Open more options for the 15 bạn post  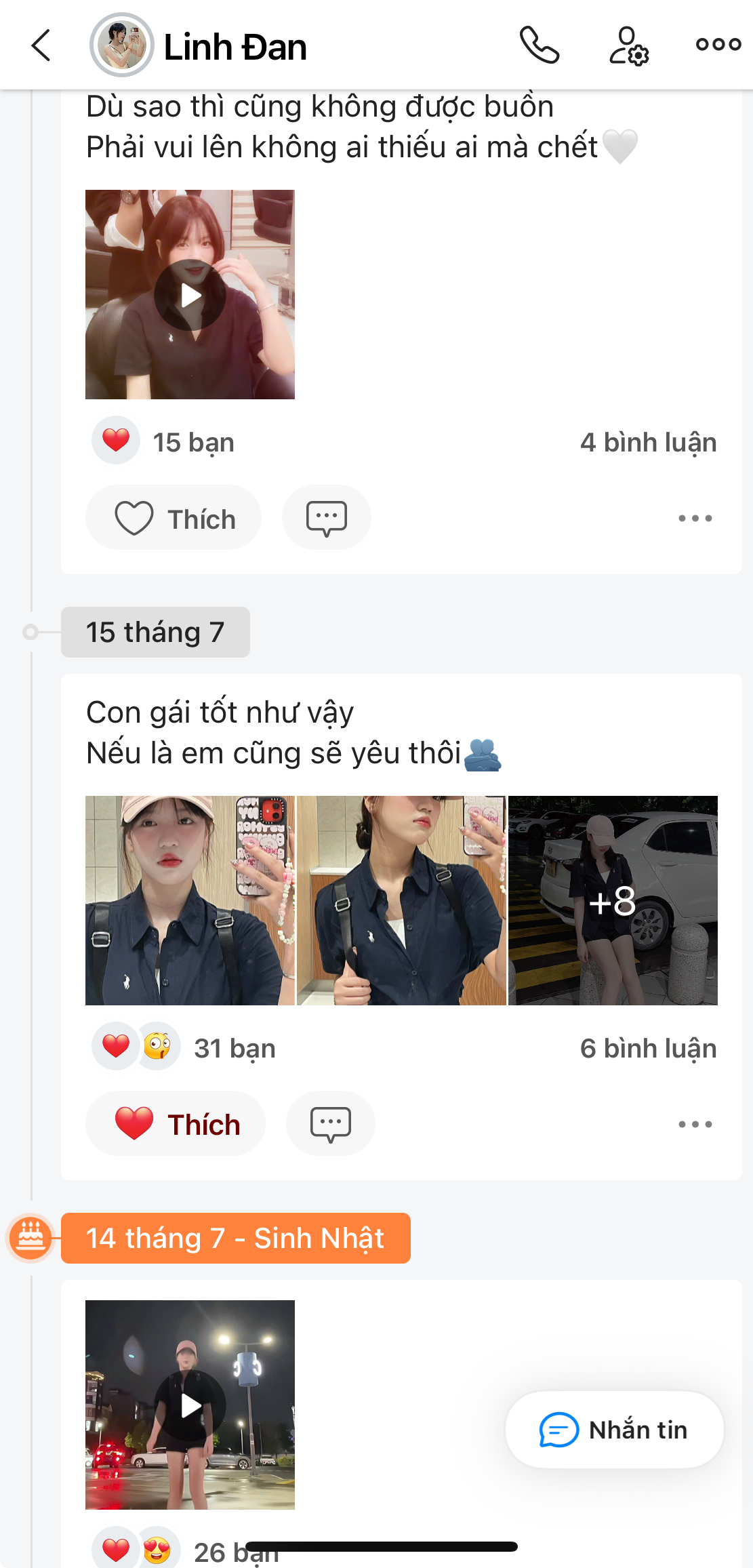(695, 519)
